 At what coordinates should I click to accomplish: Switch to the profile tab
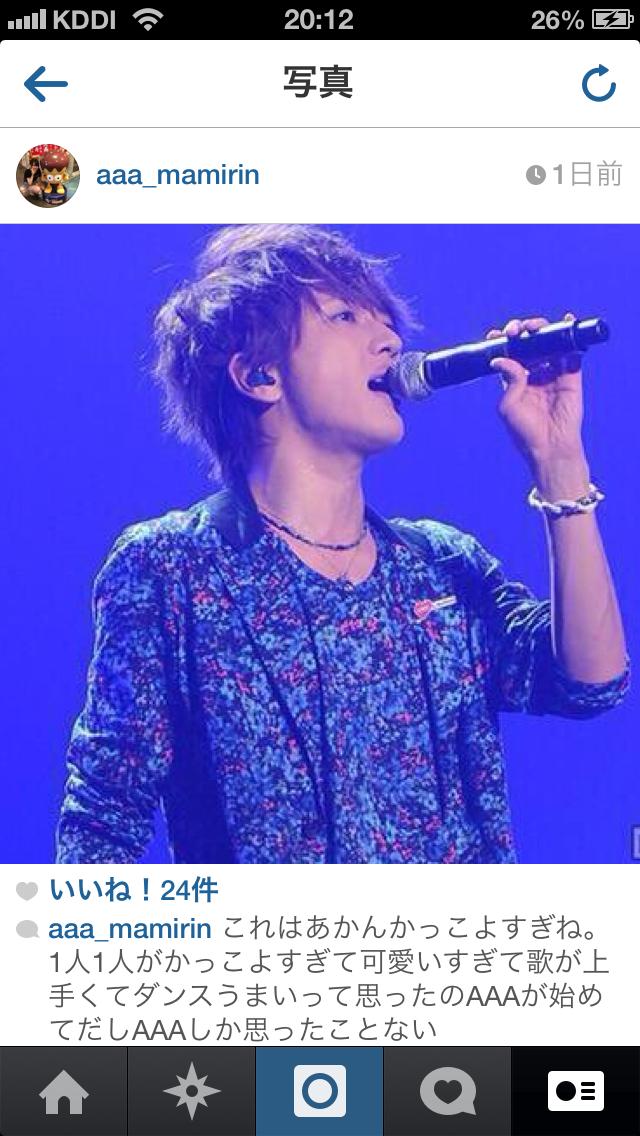coord(576,1091)
